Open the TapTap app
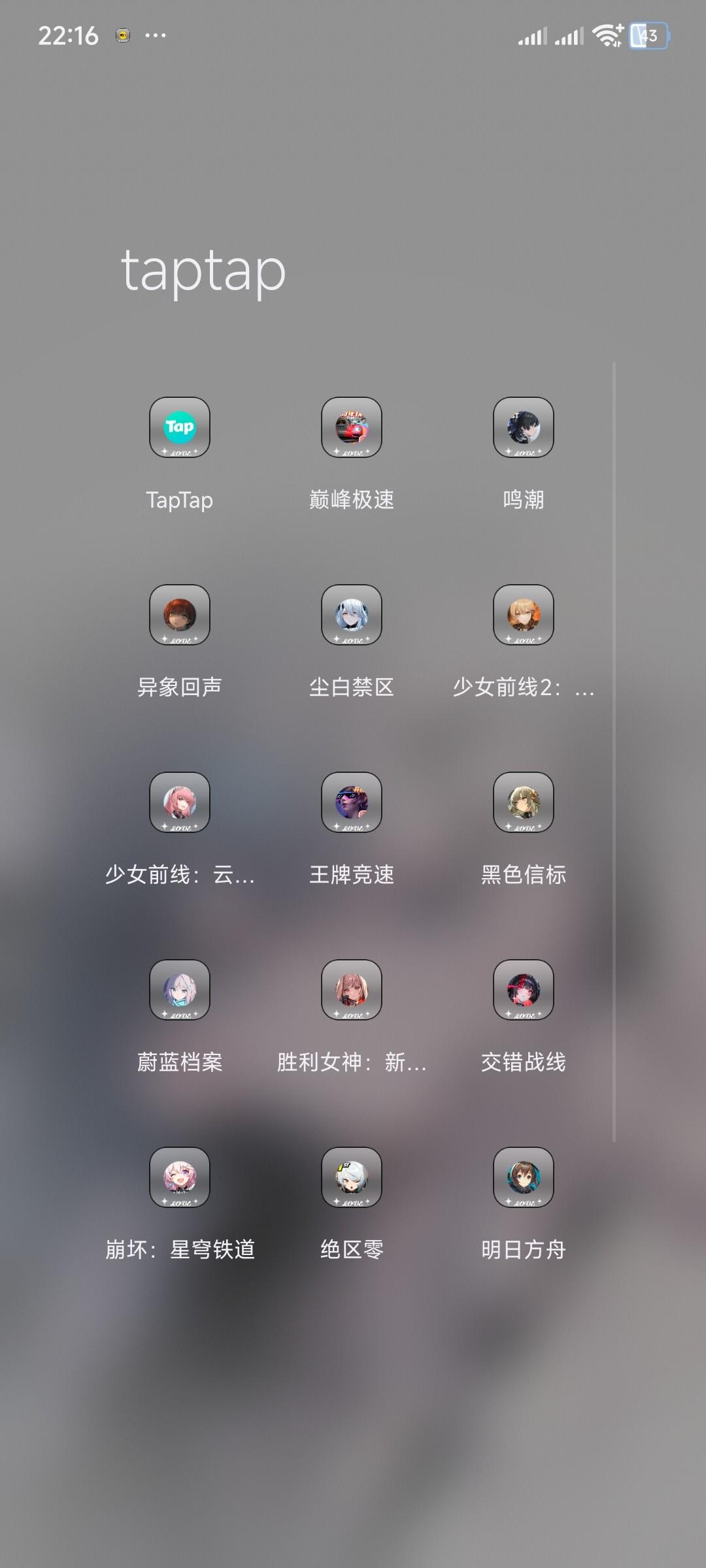Image resolution: width=706 pixels, height=1568 pixels. [180, 427]
